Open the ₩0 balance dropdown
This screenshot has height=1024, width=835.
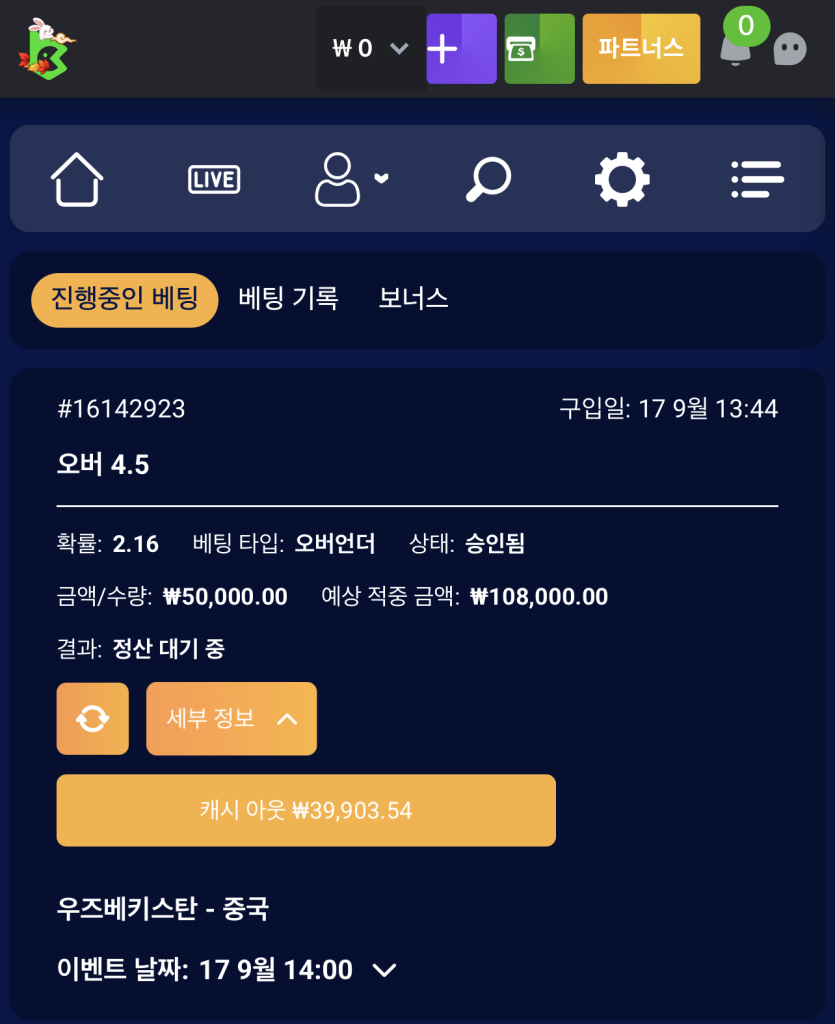click(x=371, y=48)
